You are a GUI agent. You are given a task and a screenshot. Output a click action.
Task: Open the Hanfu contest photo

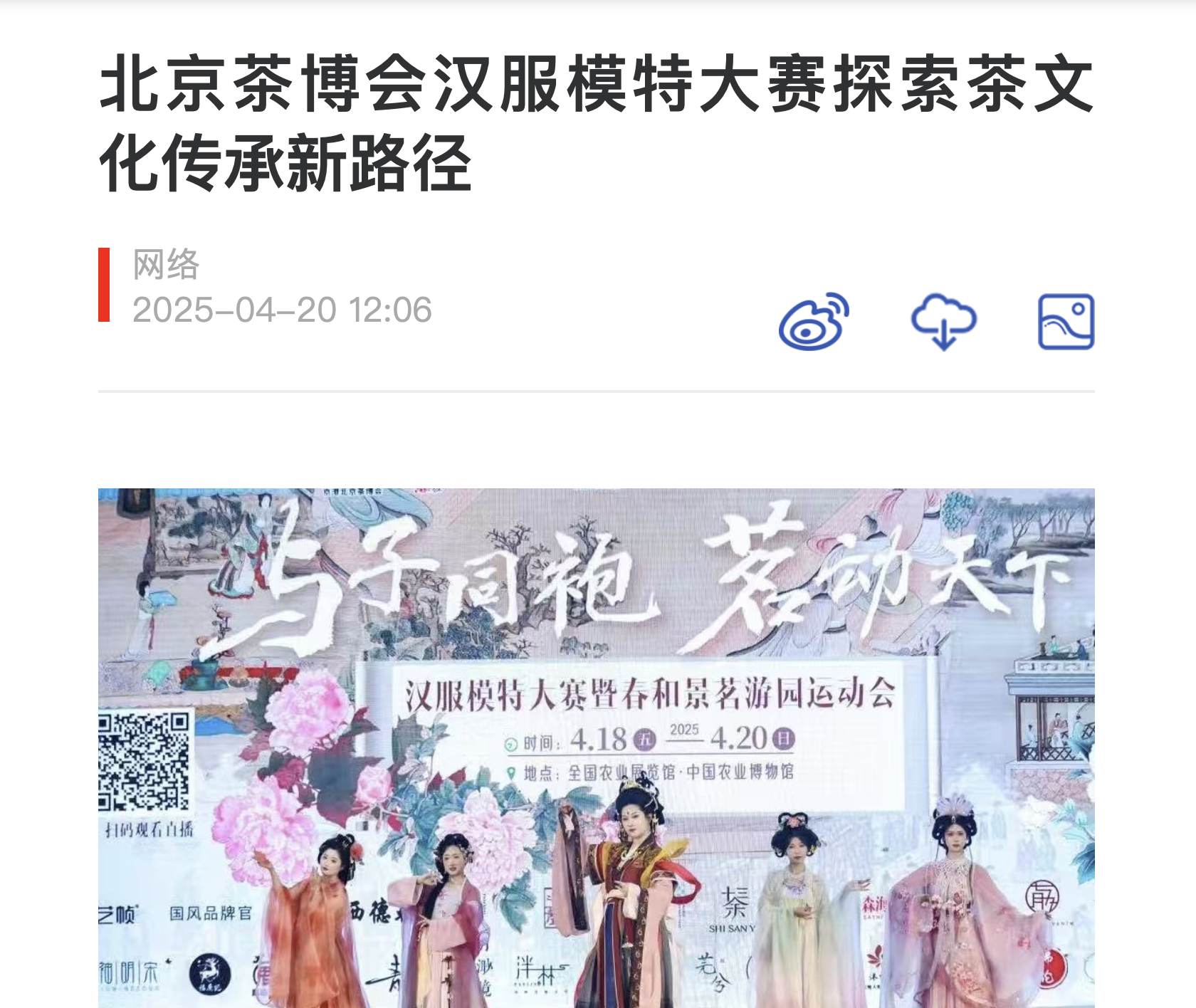[x=597, y=747]
